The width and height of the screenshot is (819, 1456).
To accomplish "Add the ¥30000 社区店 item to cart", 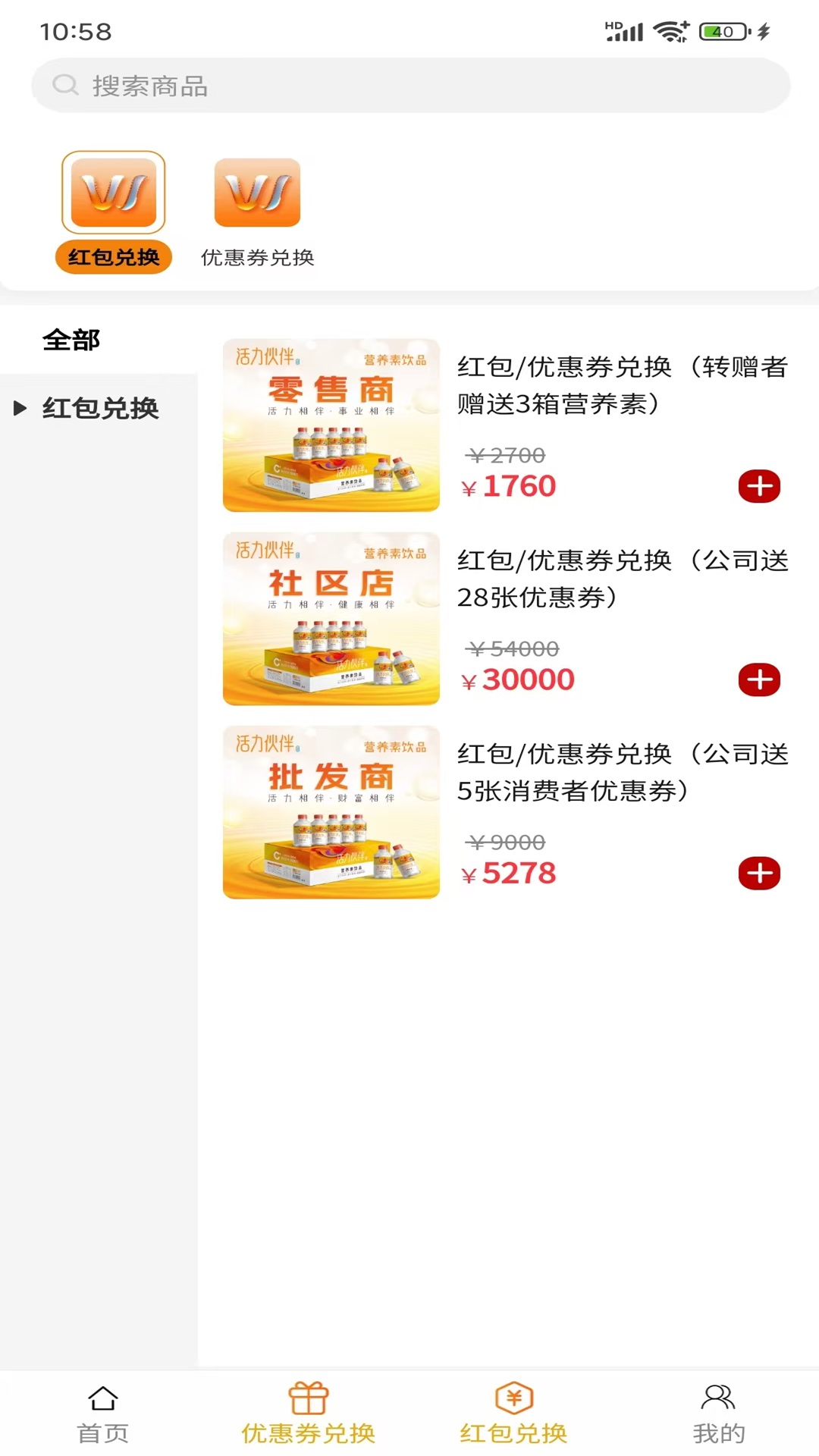I will [x=759, y=679].
